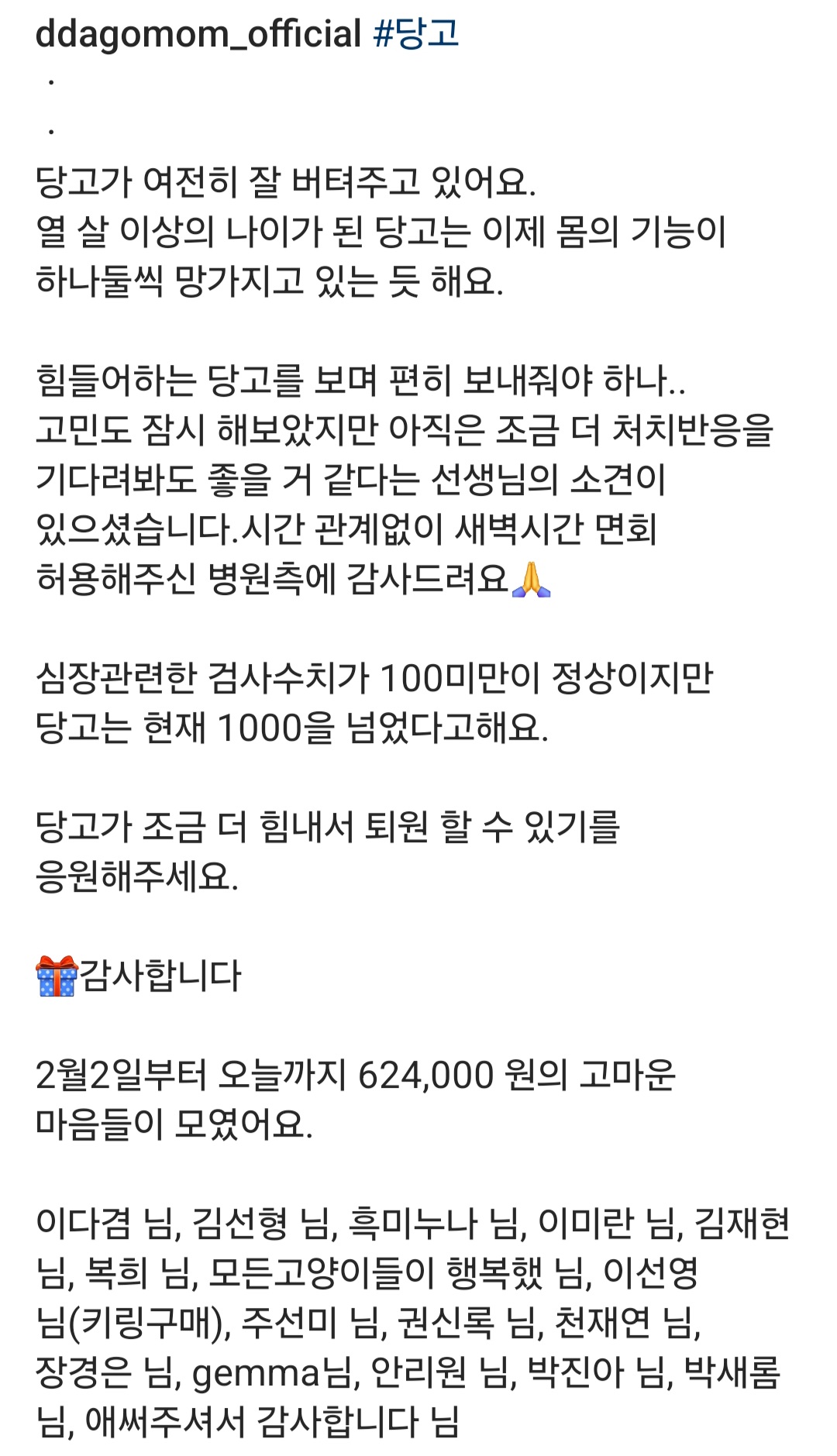Open the #당고 hashtag

click(x=416, y=34)
